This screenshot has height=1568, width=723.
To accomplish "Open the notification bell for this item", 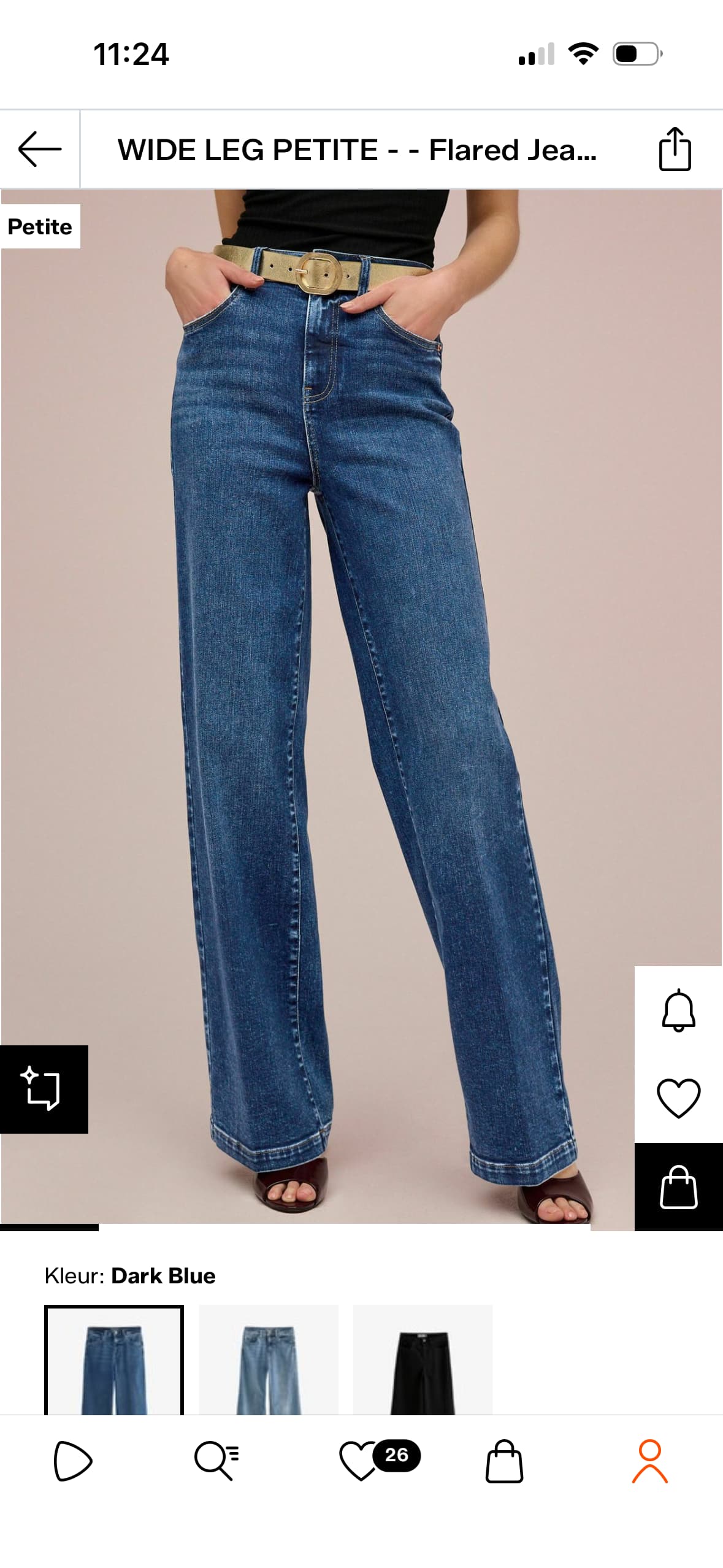I will pos(678,1010).
